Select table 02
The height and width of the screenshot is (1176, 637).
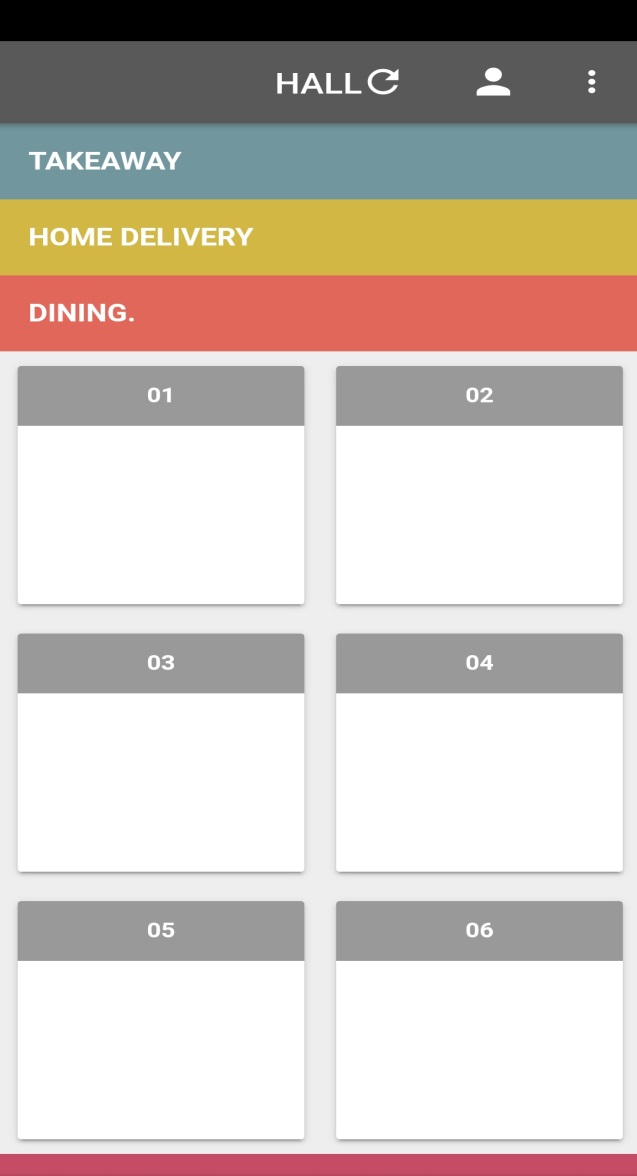point(479,484)
